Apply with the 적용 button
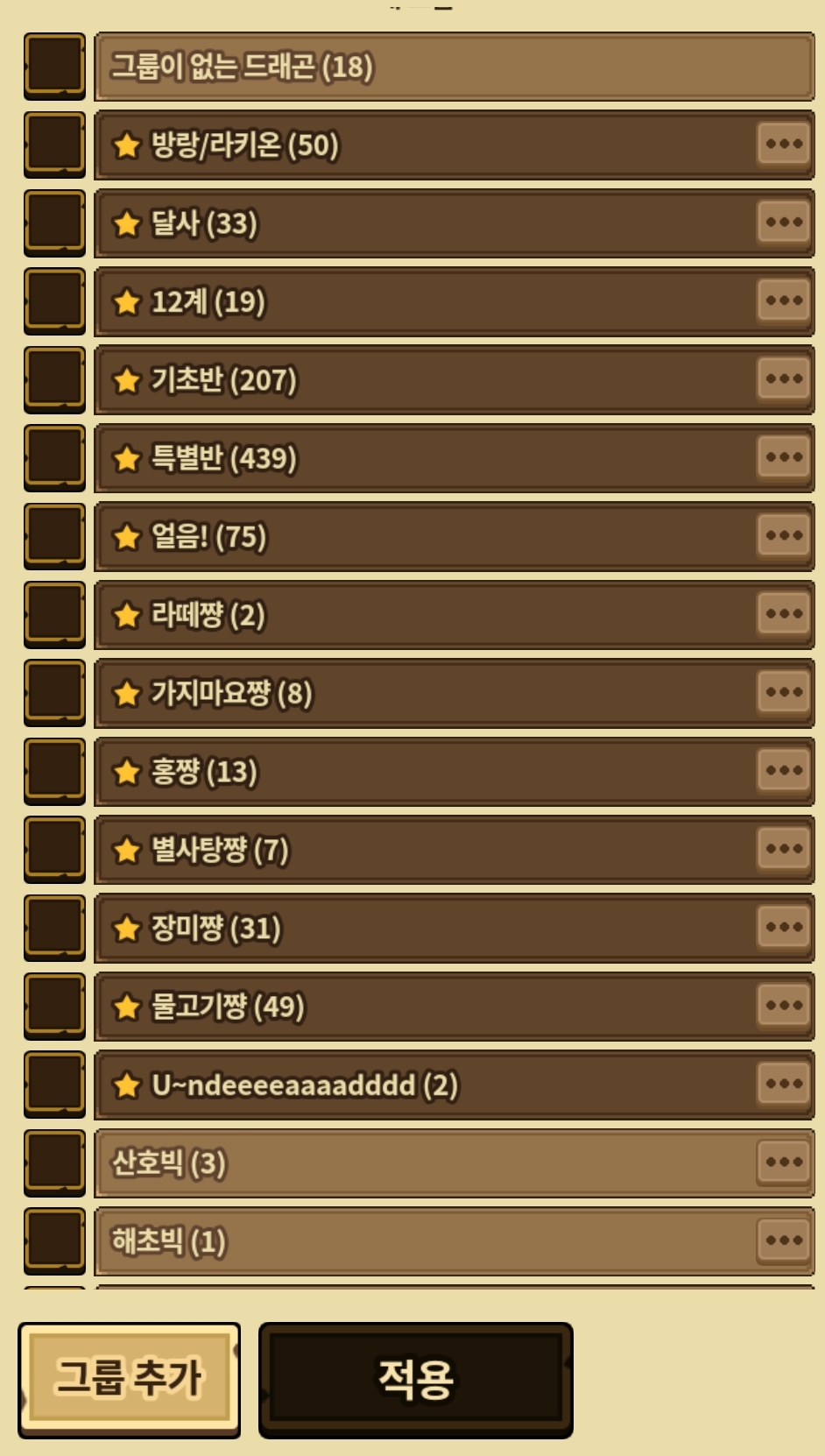This screenshot has width=825, height=1456. 415,1379
